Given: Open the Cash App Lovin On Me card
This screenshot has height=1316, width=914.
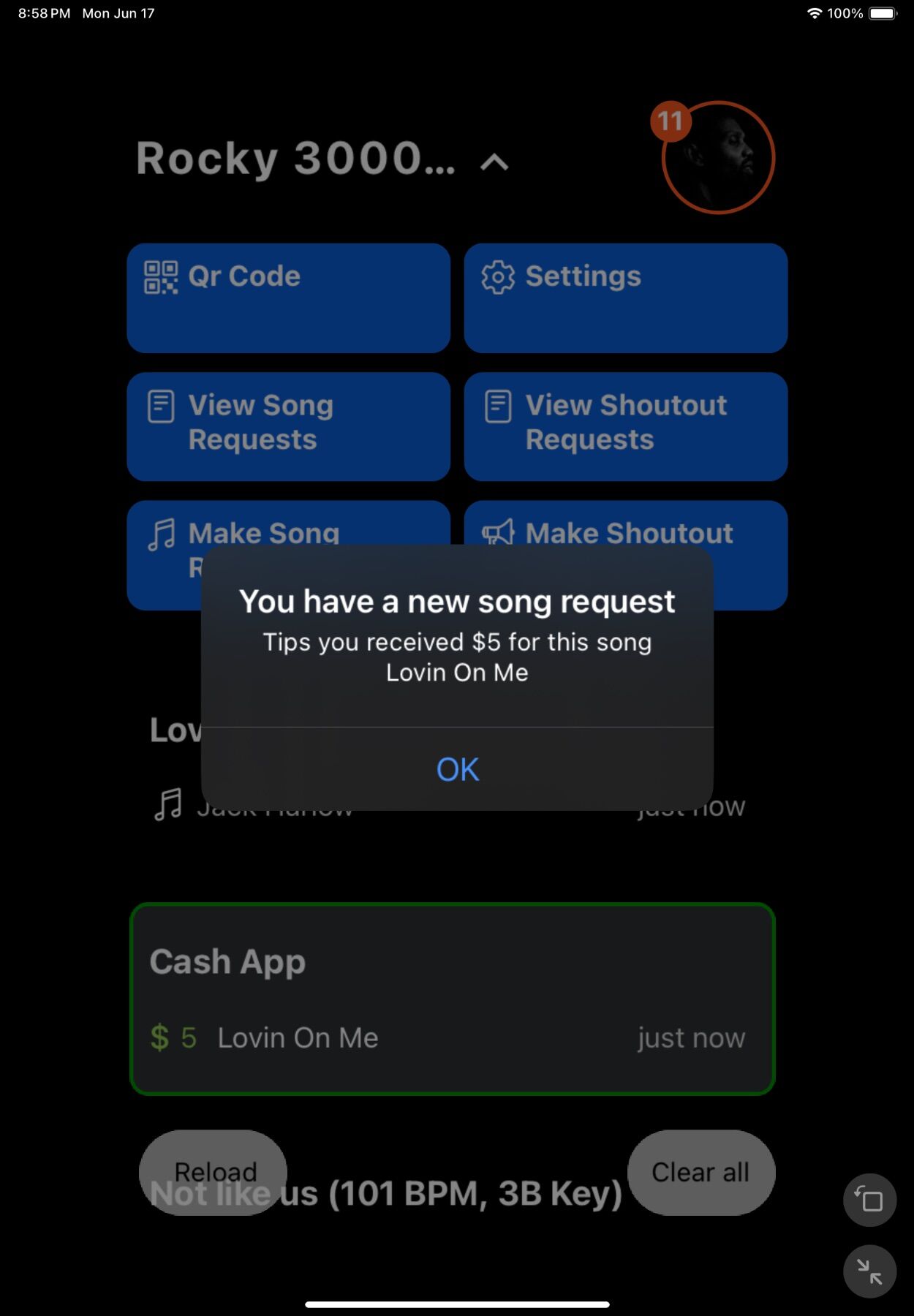Looking at the screenshot, I should tap(452, 999).
